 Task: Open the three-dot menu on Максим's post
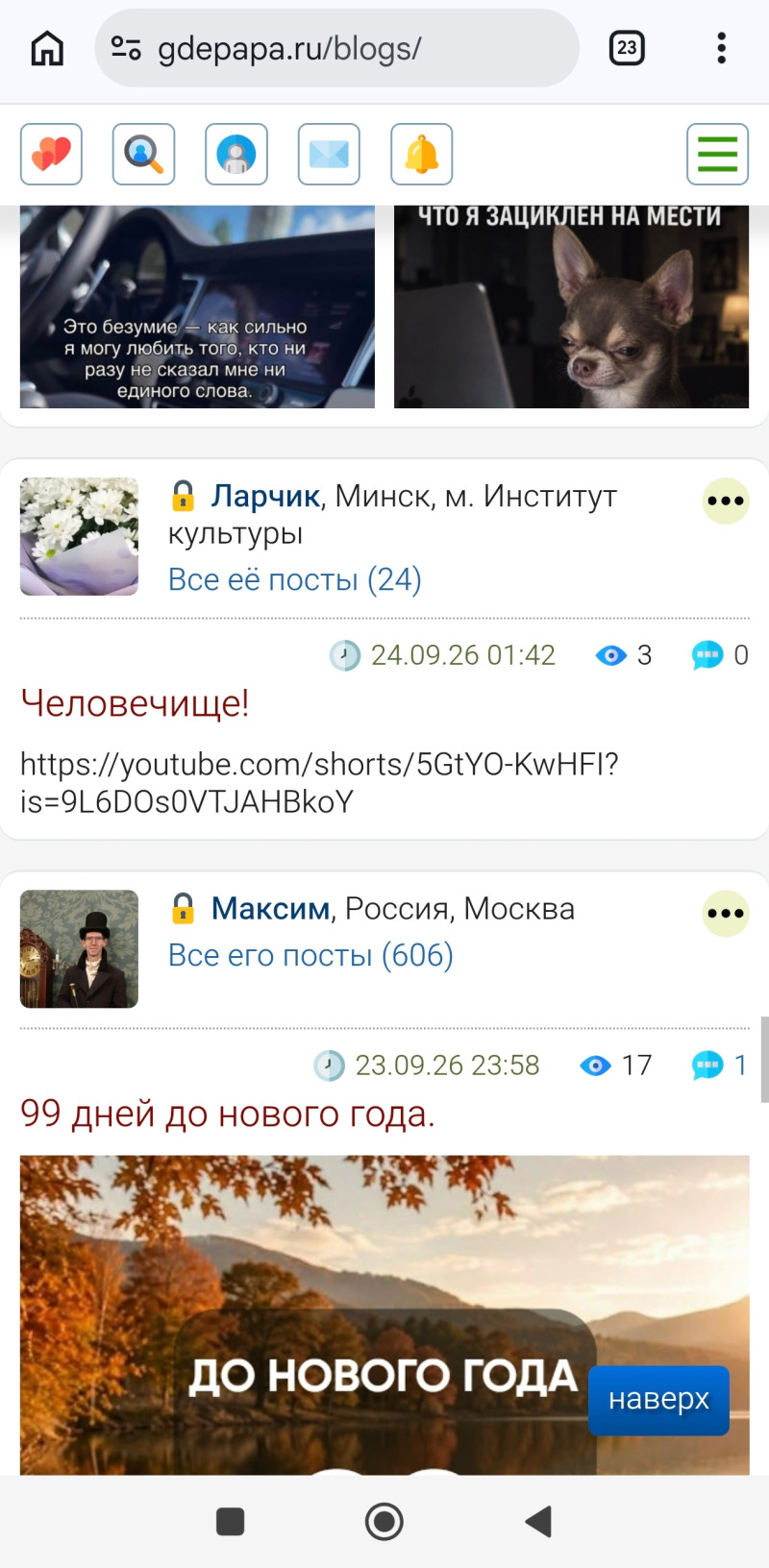click(726, 914)
